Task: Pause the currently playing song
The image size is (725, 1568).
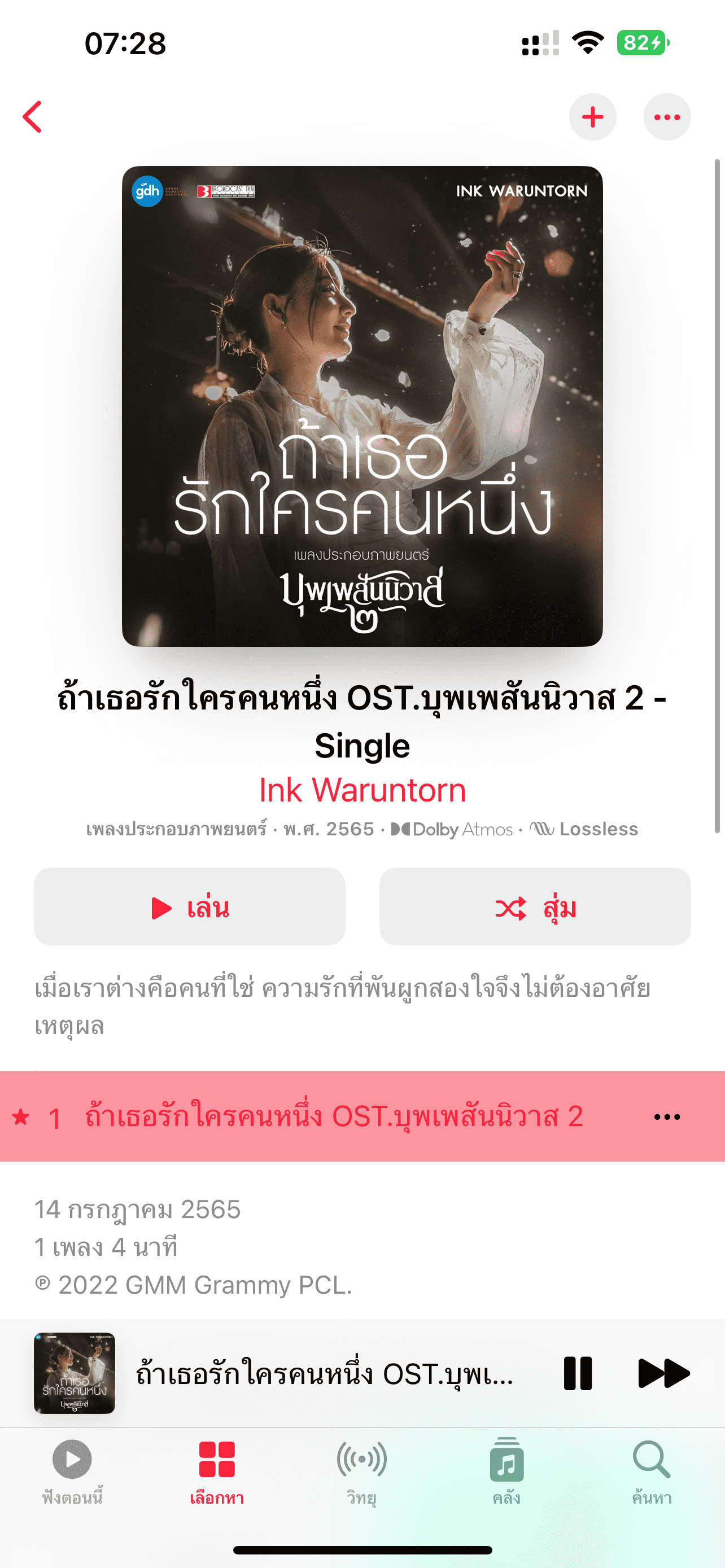Action: [x=578, y=1373]
